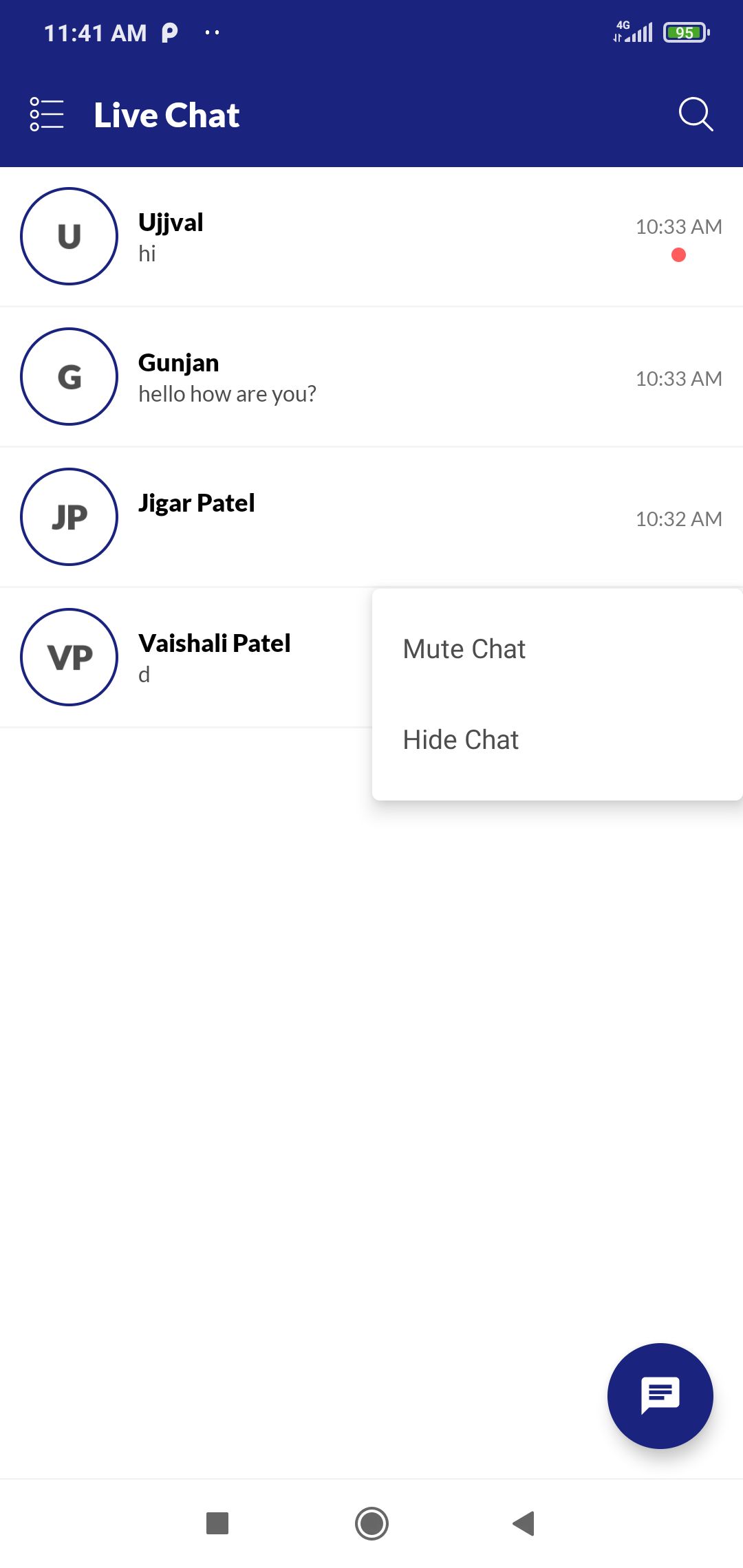Choose Hide Chat option
The height and width of the screenshot is (1568, 743).
(x=461, y=740)
